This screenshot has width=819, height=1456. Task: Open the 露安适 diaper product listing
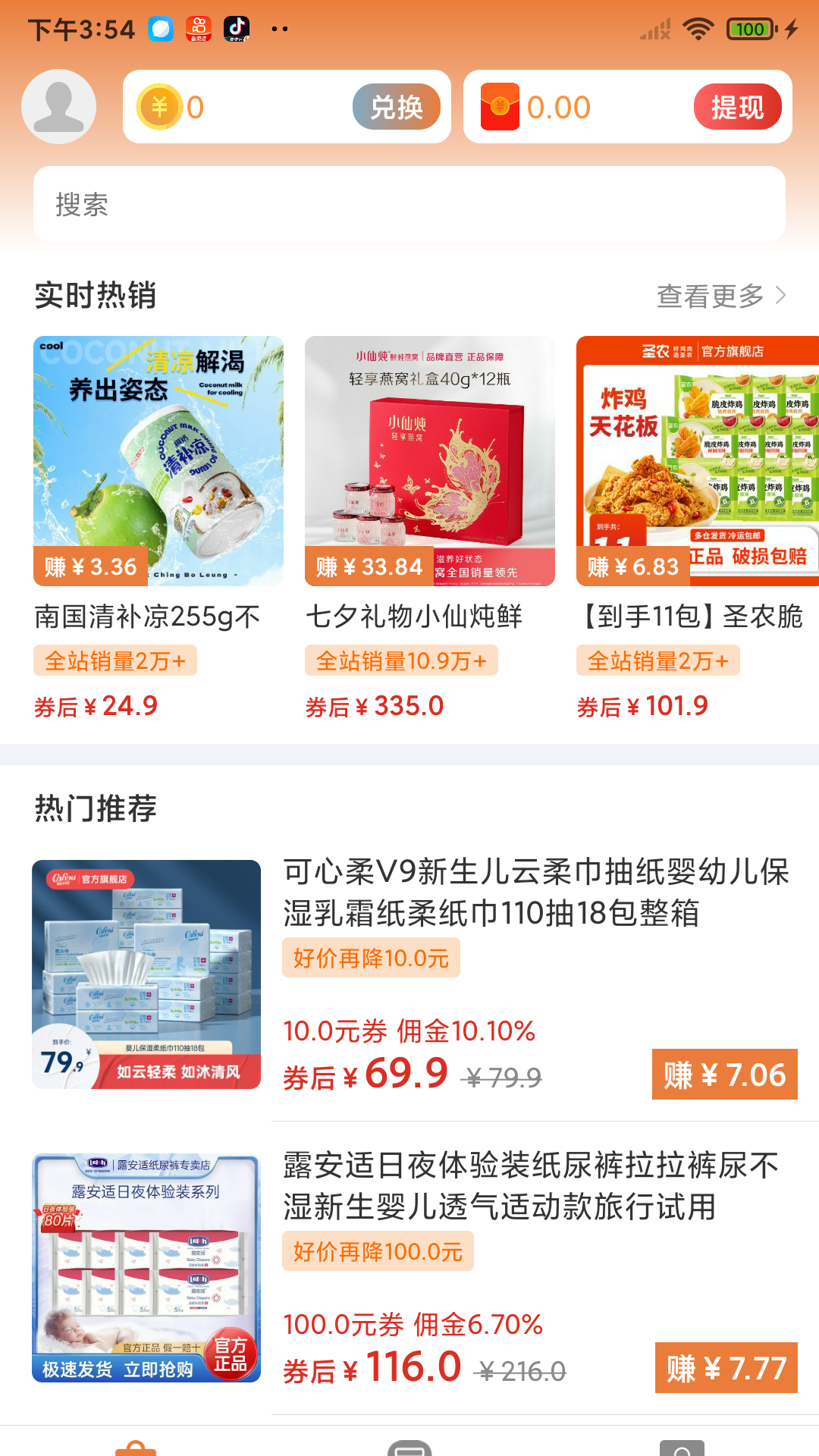pyautogui.click(x=531, y=1185)
